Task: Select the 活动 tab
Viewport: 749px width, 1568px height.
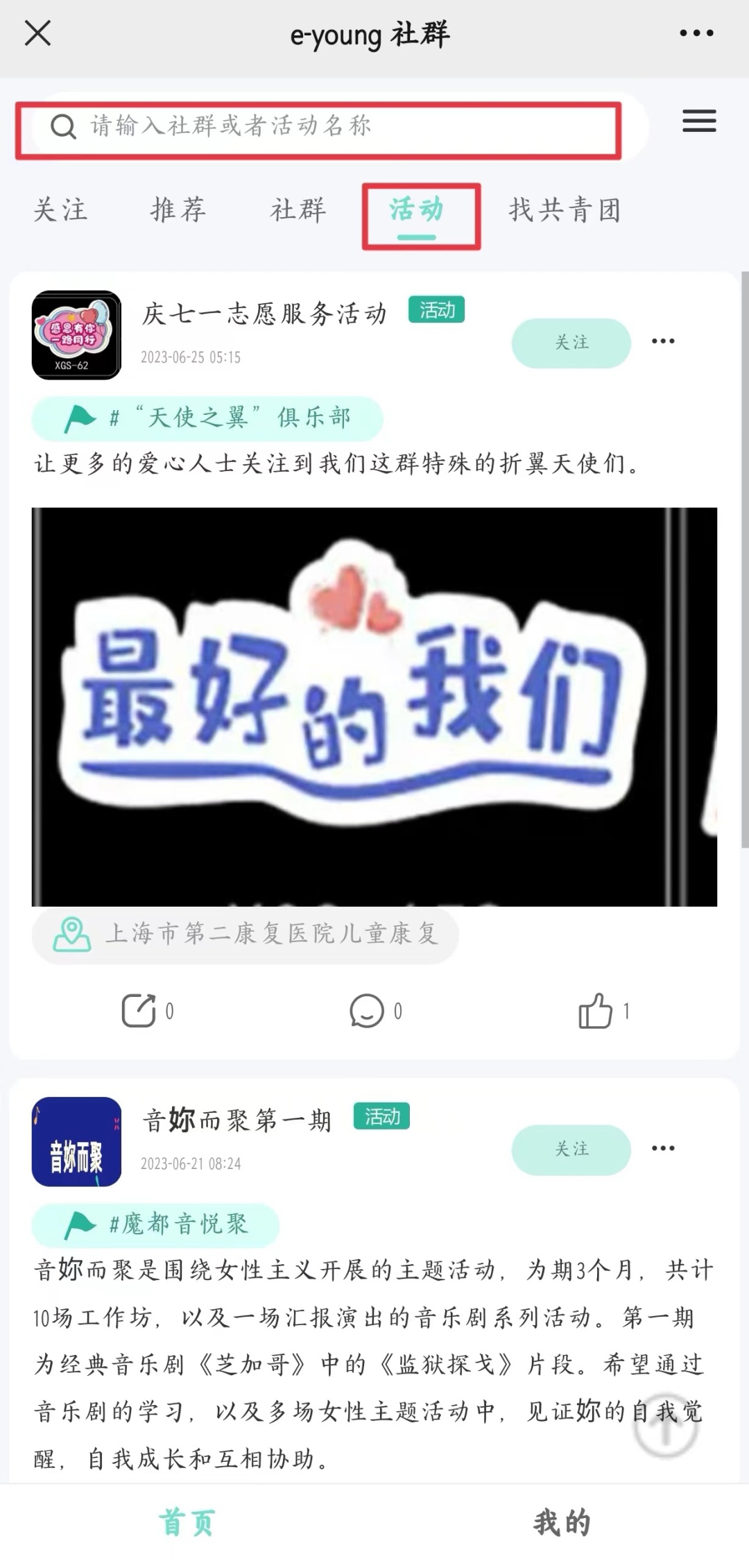Action: [417, 211]
